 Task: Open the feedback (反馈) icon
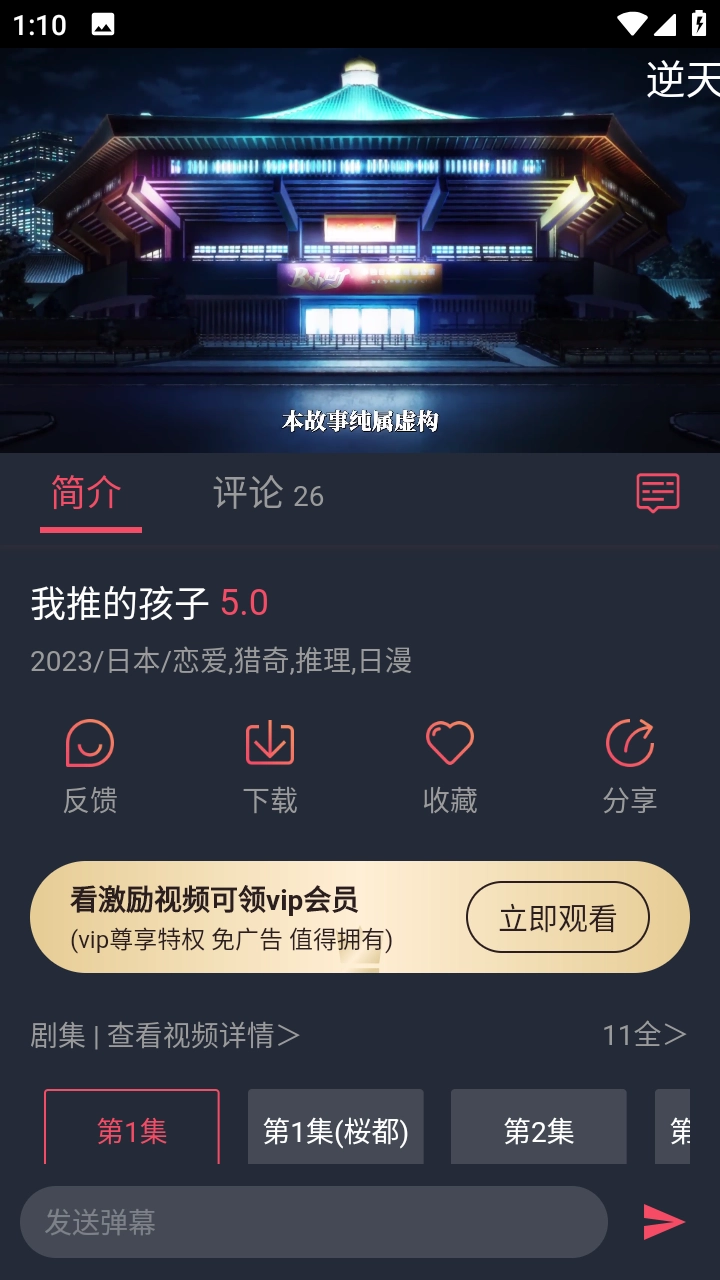tap(90, 743)
